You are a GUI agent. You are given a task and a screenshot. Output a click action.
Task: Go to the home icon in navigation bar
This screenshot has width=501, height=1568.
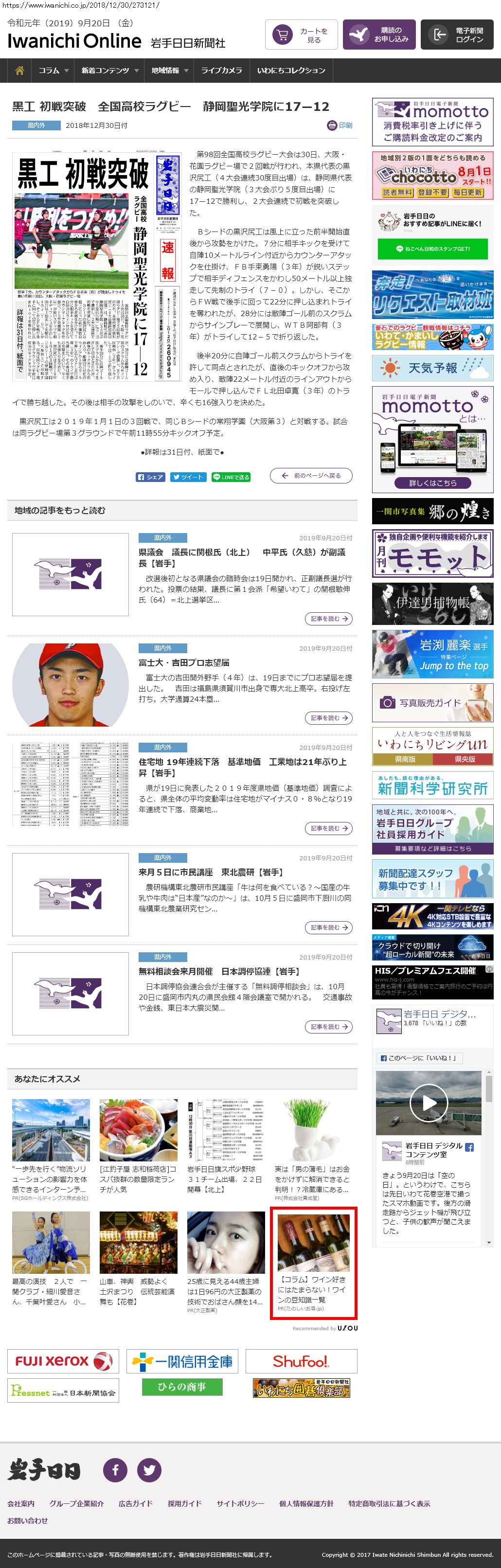coord(19,71)
